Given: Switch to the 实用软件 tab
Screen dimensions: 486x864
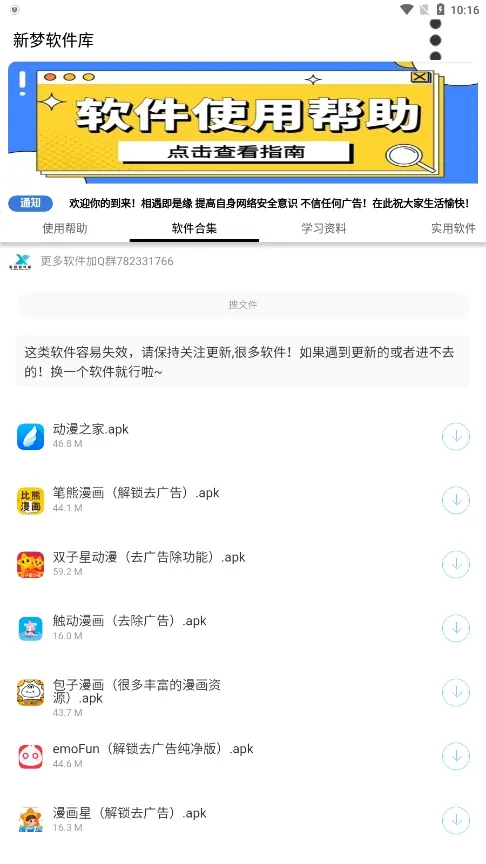Looking at the screenshot, I should coord(453,228).
